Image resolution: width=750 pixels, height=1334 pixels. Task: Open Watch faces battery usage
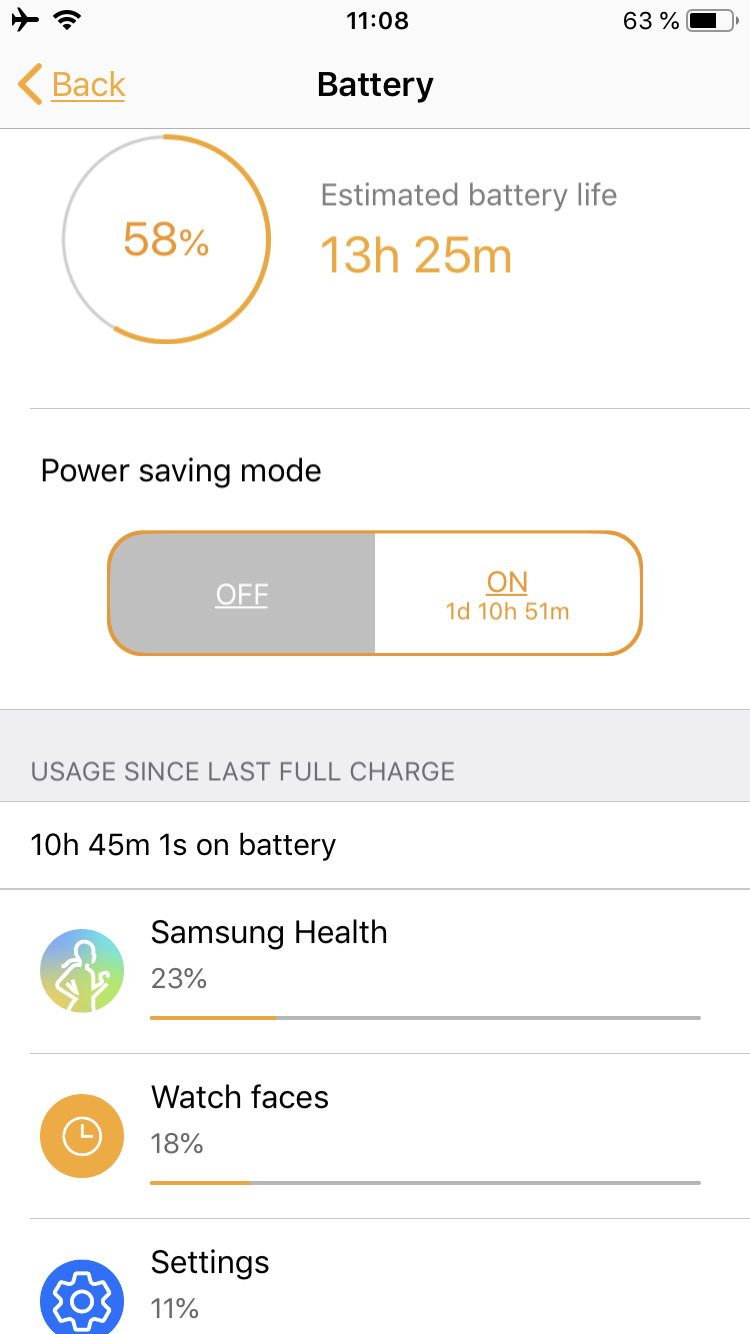[x=375, y=1136]
